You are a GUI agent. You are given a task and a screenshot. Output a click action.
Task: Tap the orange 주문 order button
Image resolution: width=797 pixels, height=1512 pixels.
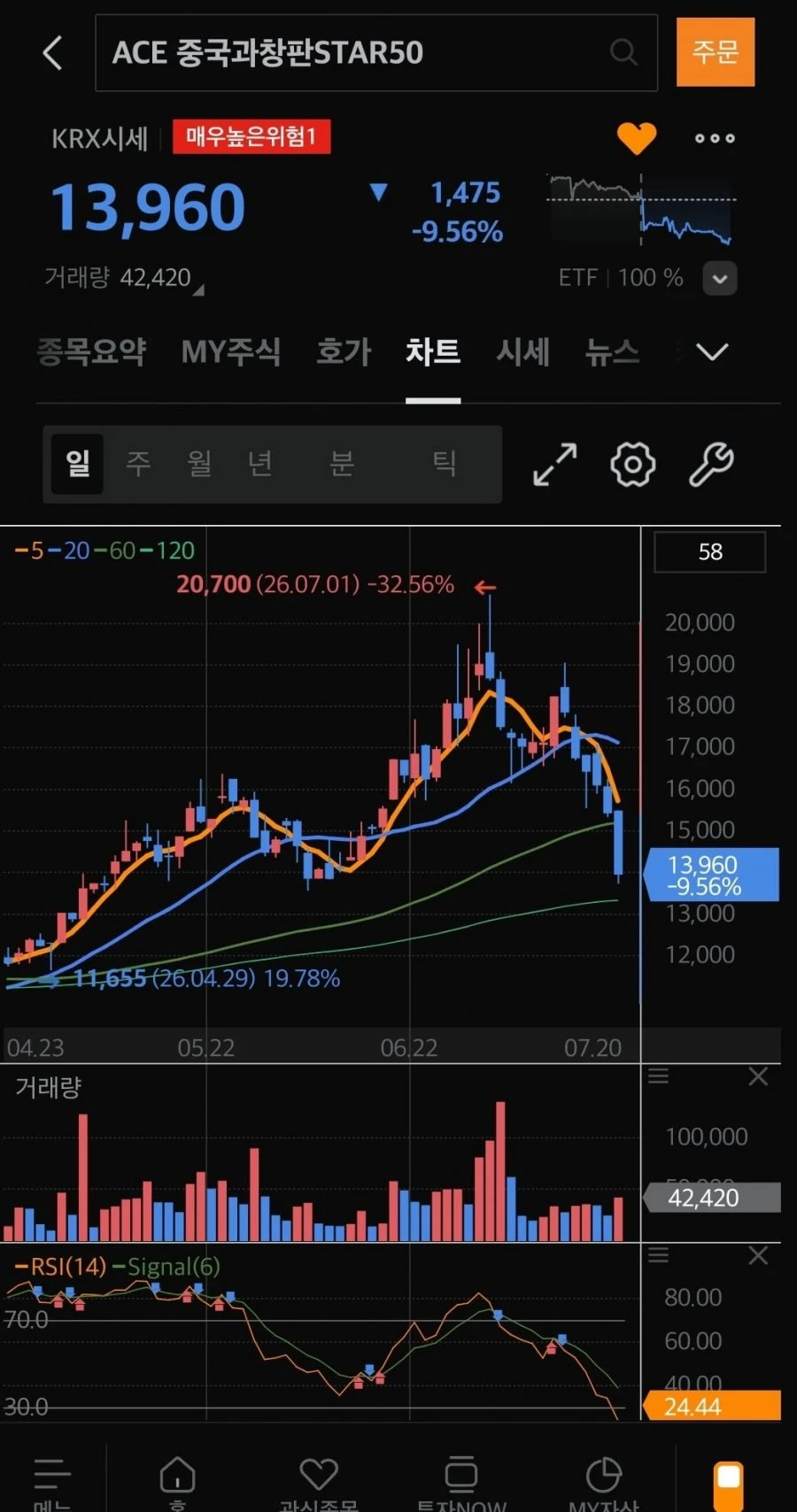(x=716, y=51)
